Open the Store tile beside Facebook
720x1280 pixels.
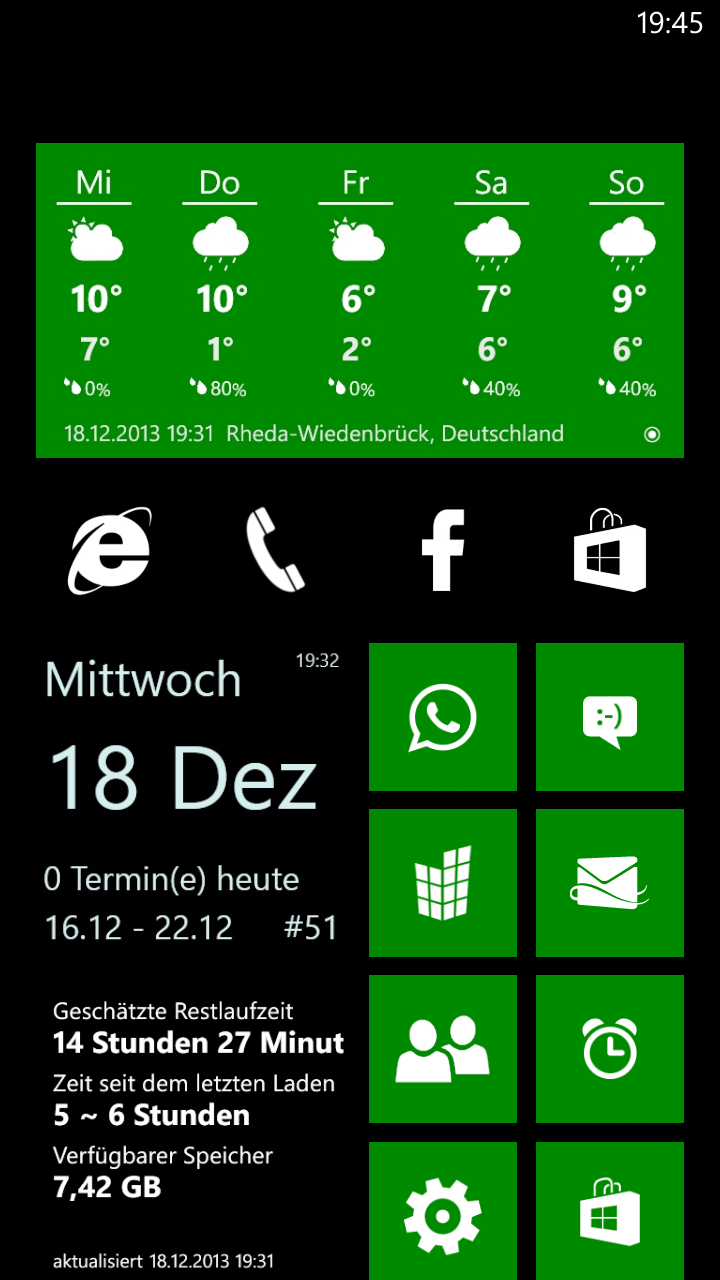click(610, 549)
